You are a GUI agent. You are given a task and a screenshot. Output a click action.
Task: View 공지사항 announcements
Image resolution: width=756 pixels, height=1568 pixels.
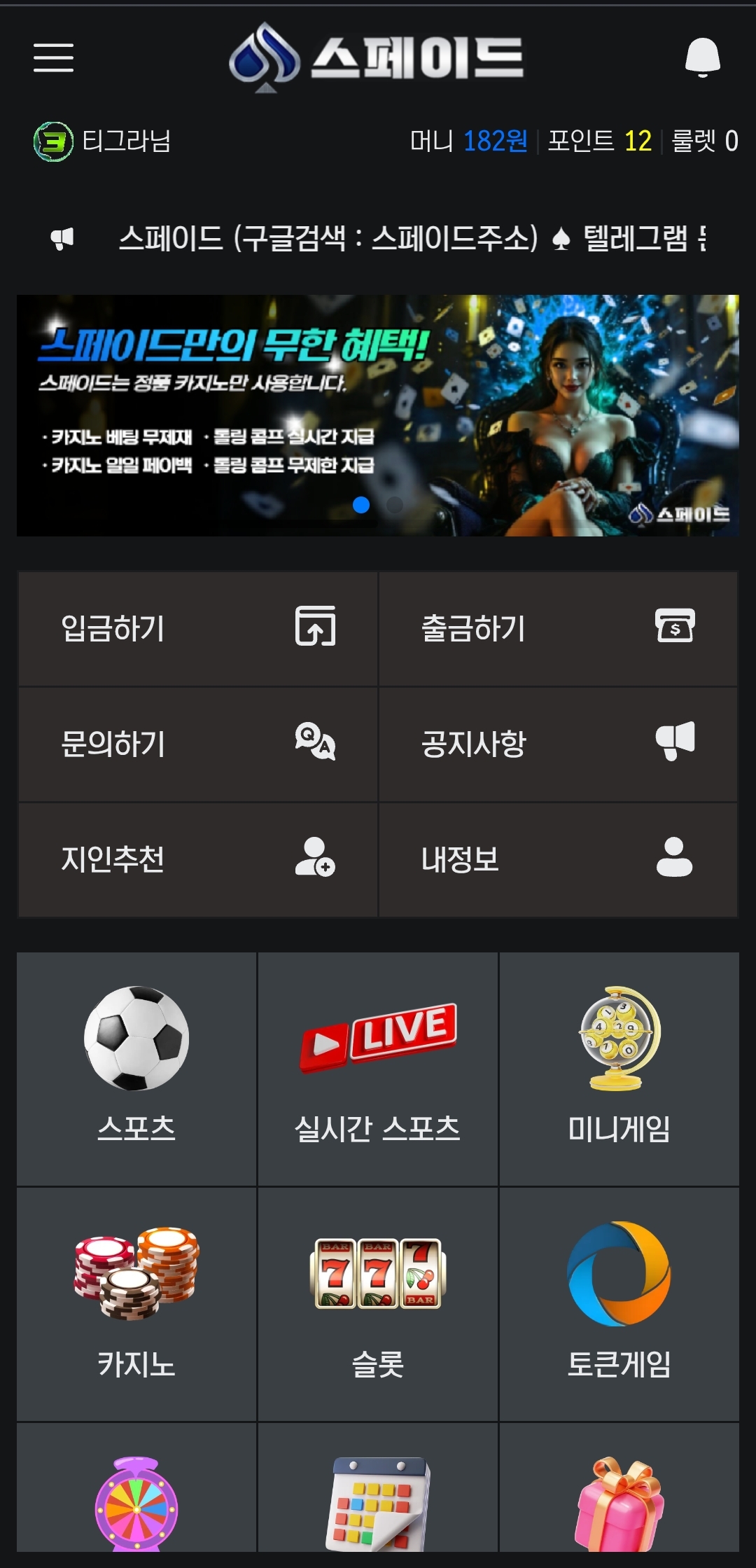pos(558,744)
